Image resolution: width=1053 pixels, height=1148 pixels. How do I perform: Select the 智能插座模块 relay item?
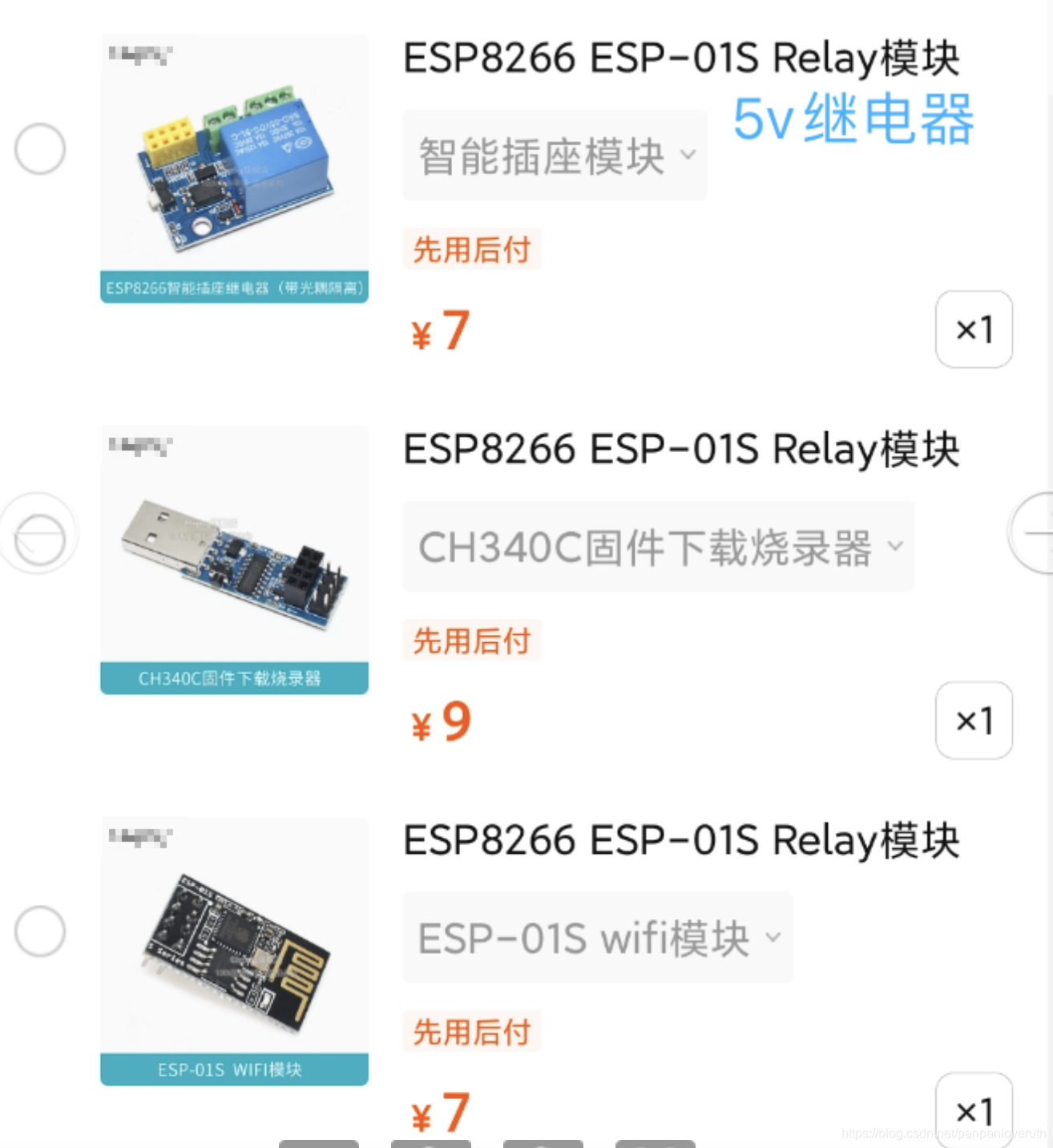click(40, 149)
